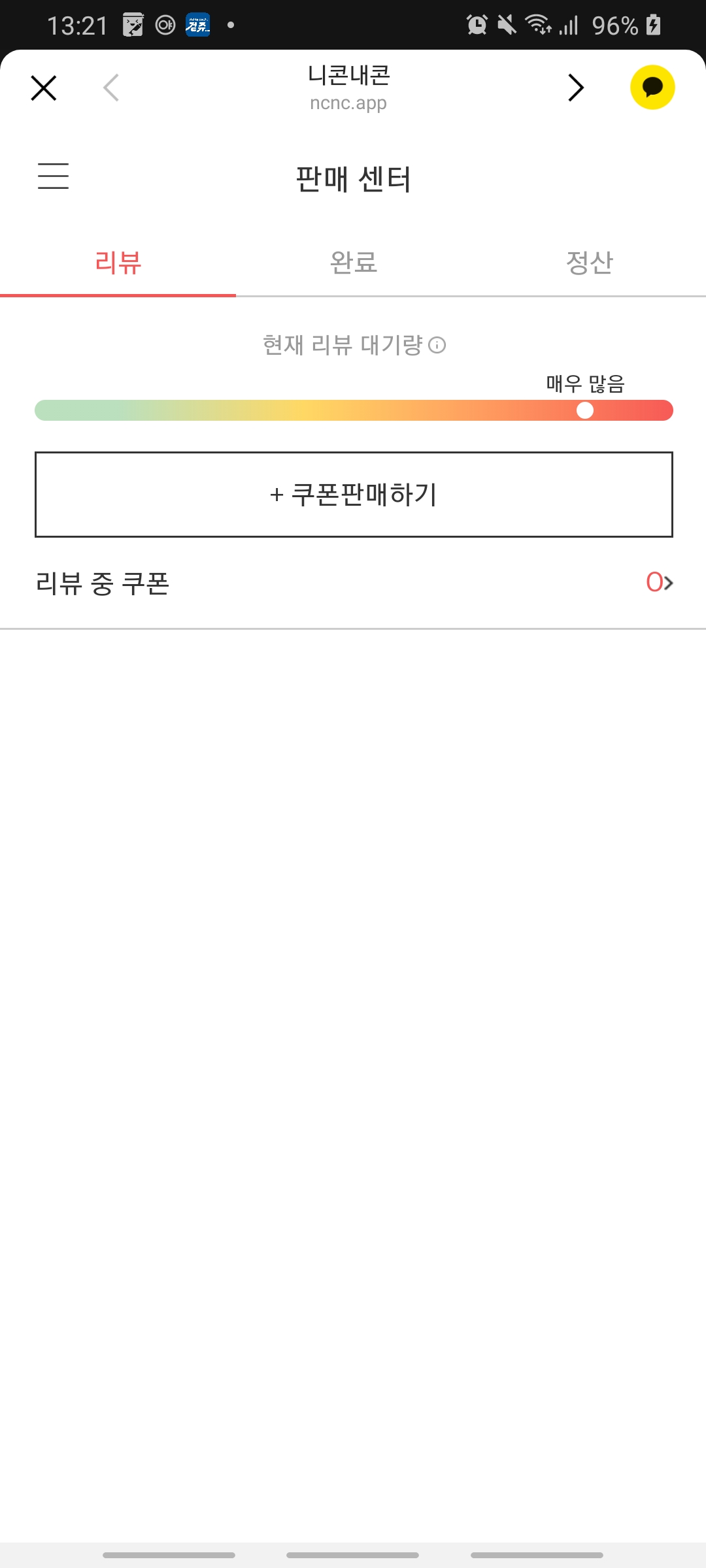
Task: Open info icon next to 현재 리뷰 대기량
Action: pyautogui.click(x=437, y=345)
